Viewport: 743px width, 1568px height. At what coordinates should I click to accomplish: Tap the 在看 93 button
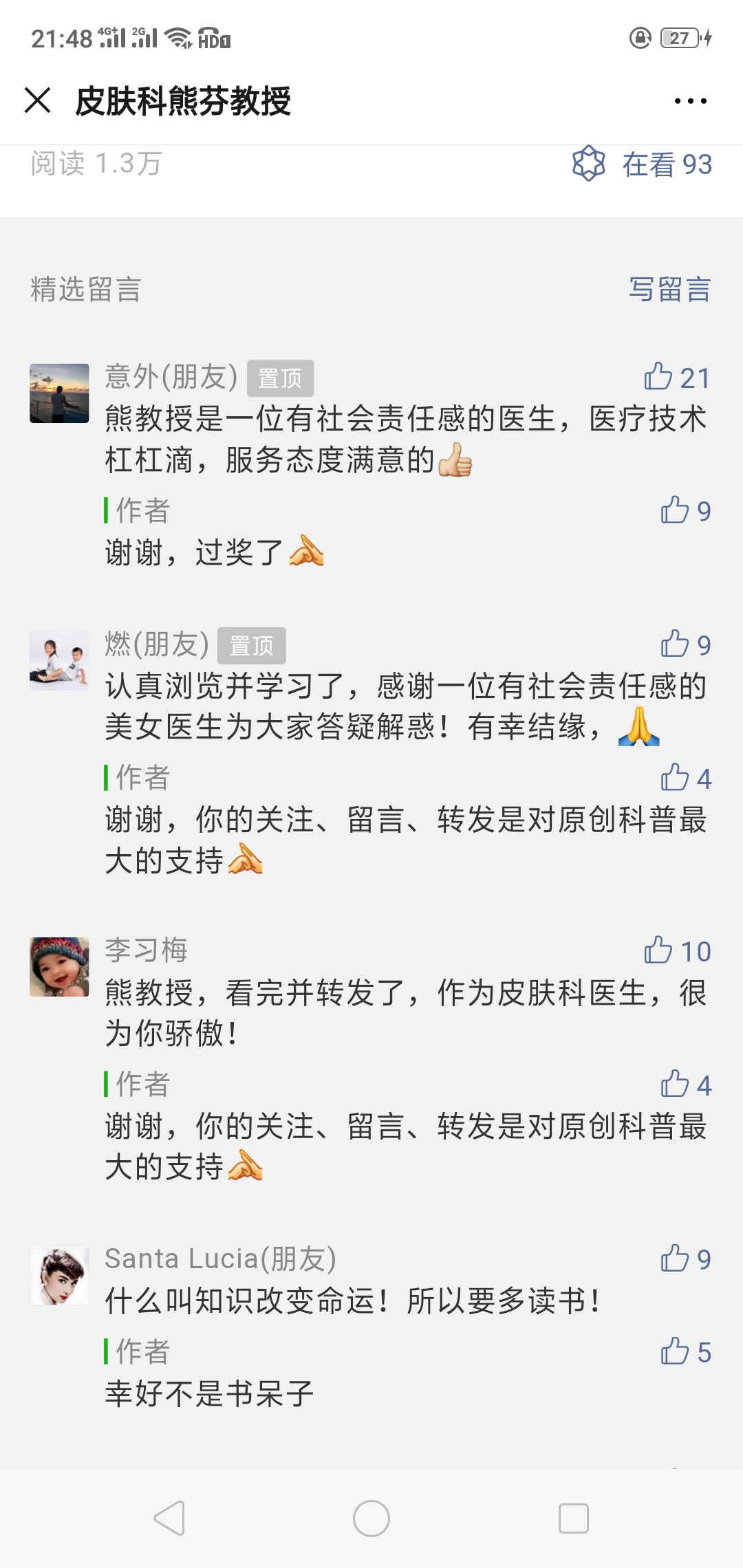pyautogui.click(x=643, y=164)
